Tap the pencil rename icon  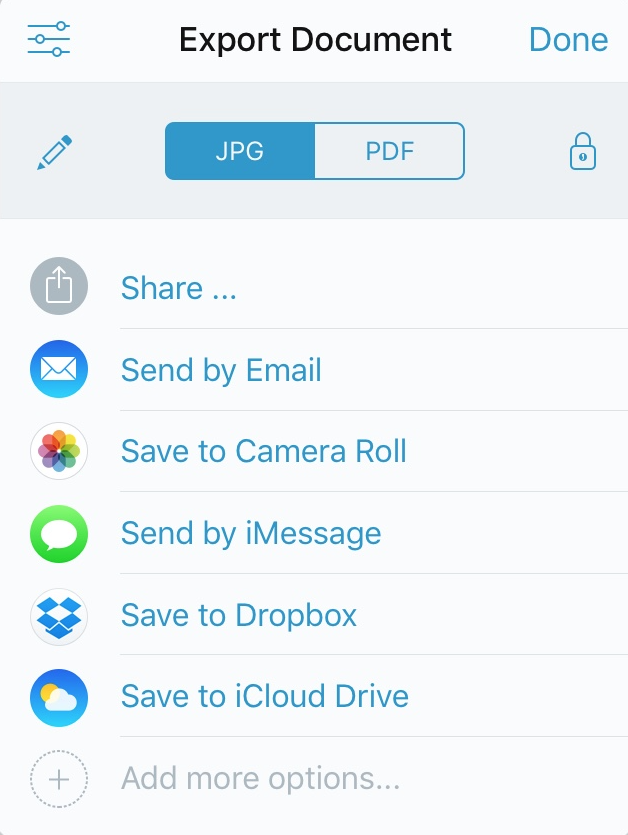pos(55,152)
